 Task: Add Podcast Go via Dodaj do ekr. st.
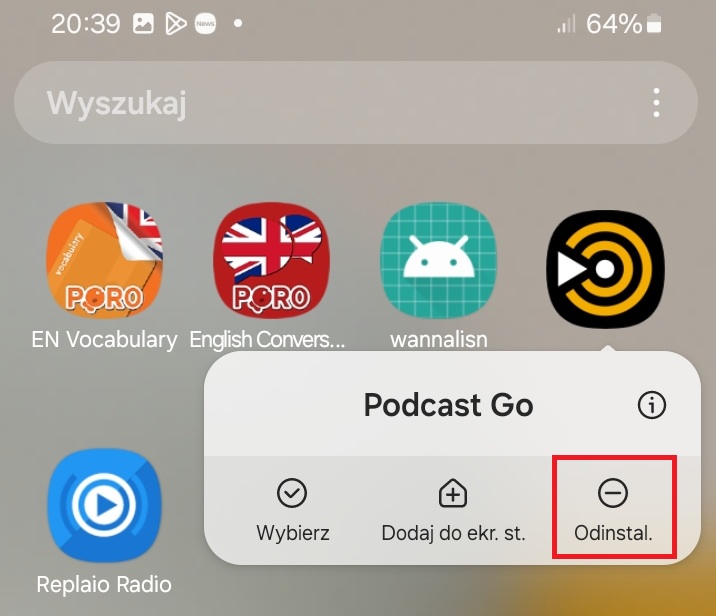[x=453, y=507]
